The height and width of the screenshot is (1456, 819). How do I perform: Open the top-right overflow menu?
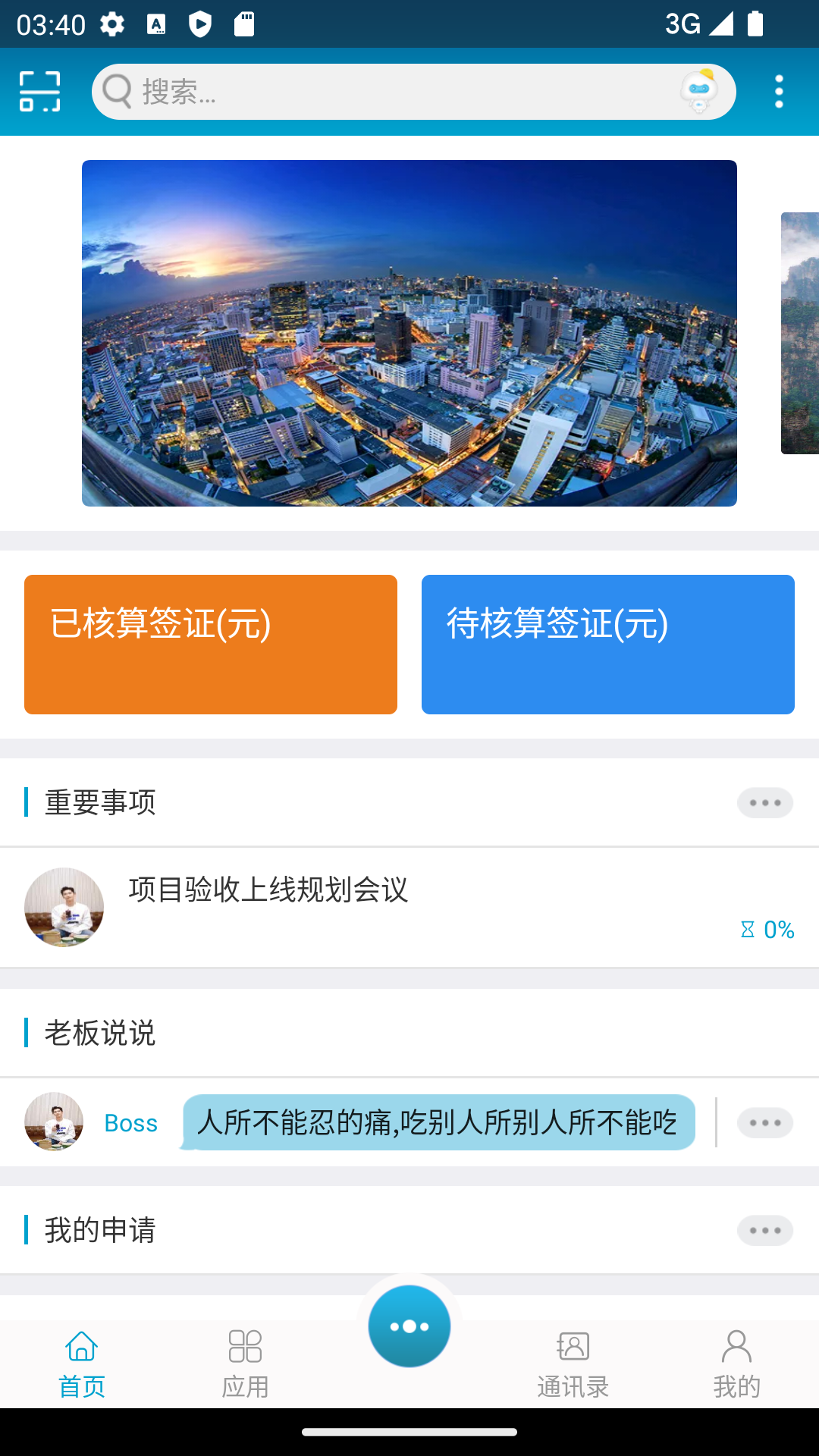[x=779, y=92]
